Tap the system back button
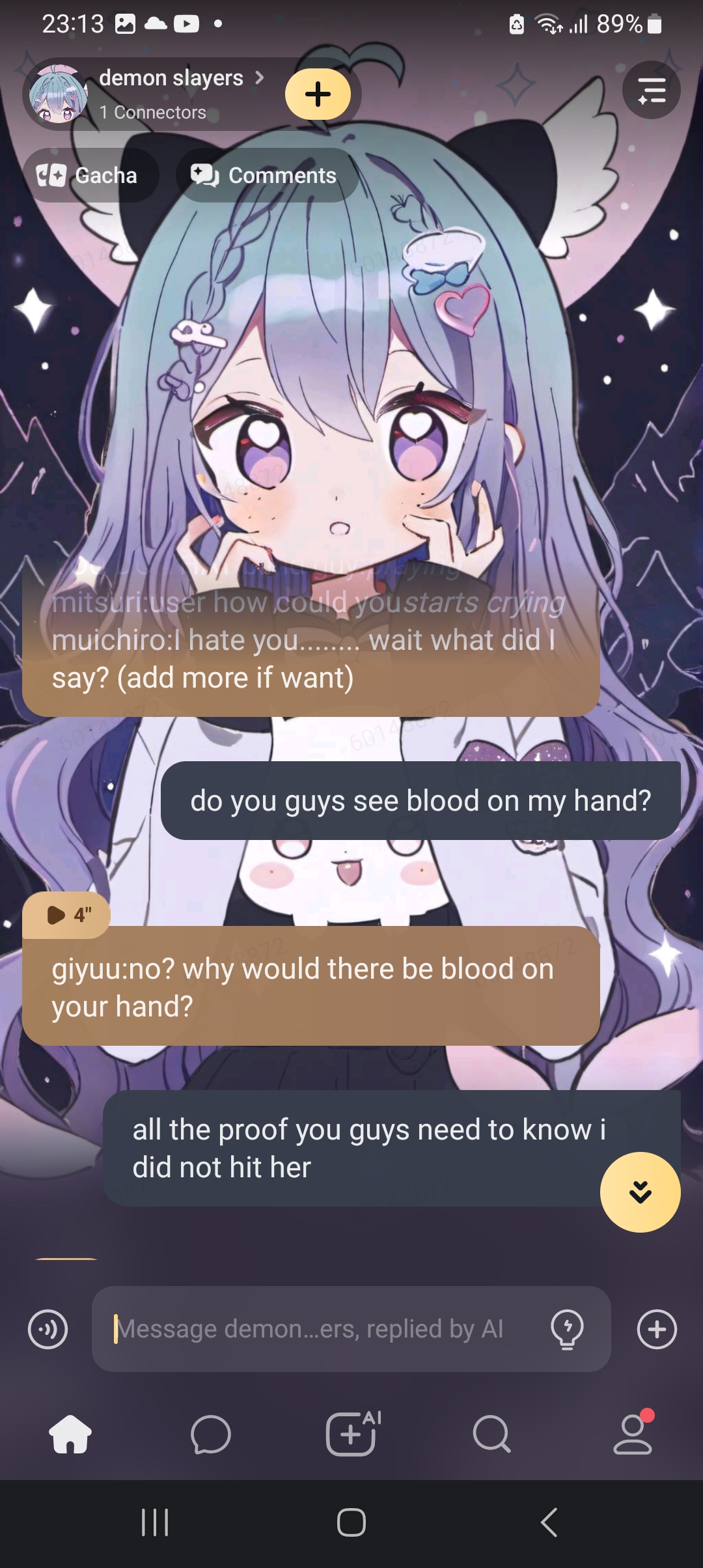 549,1522
